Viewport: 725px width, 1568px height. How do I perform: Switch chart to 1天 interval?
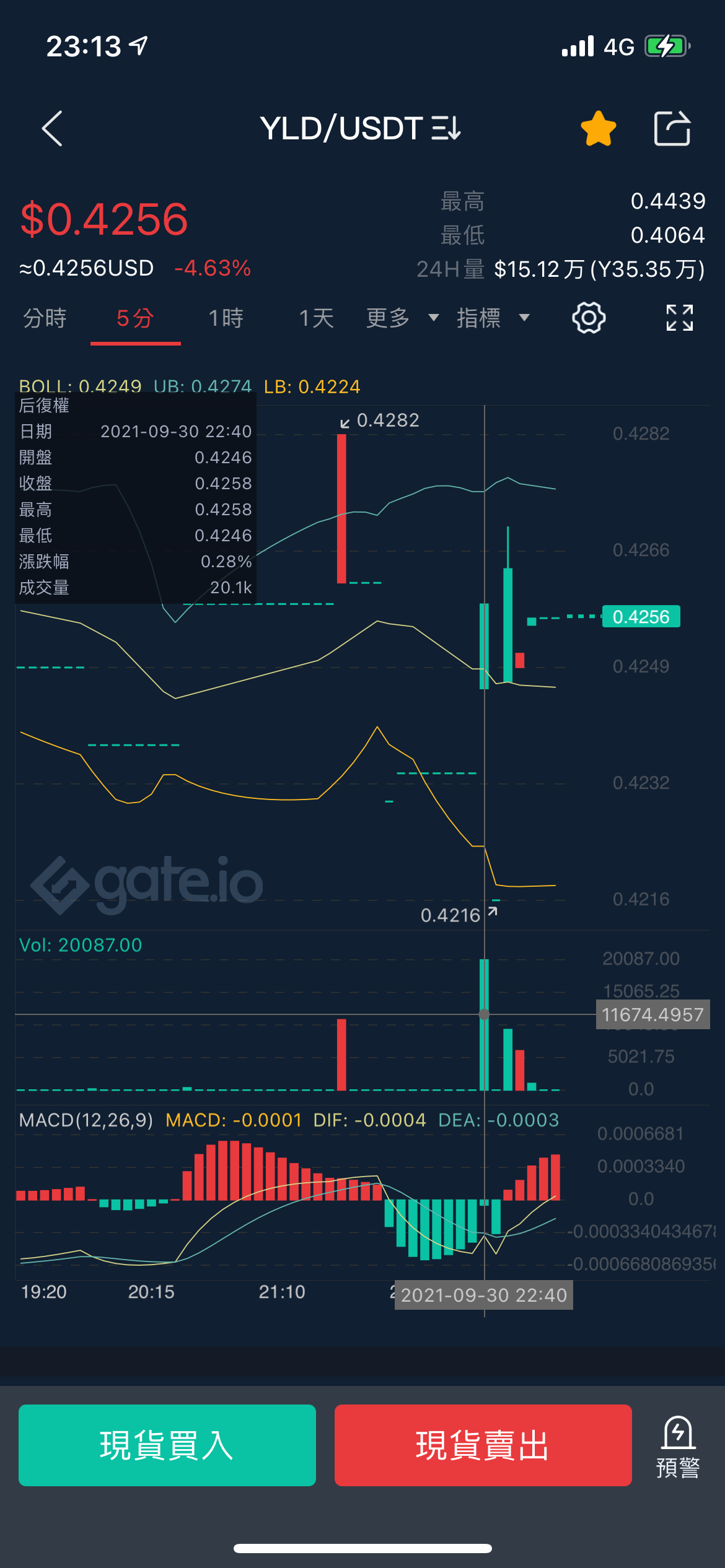tap(317, 318)
